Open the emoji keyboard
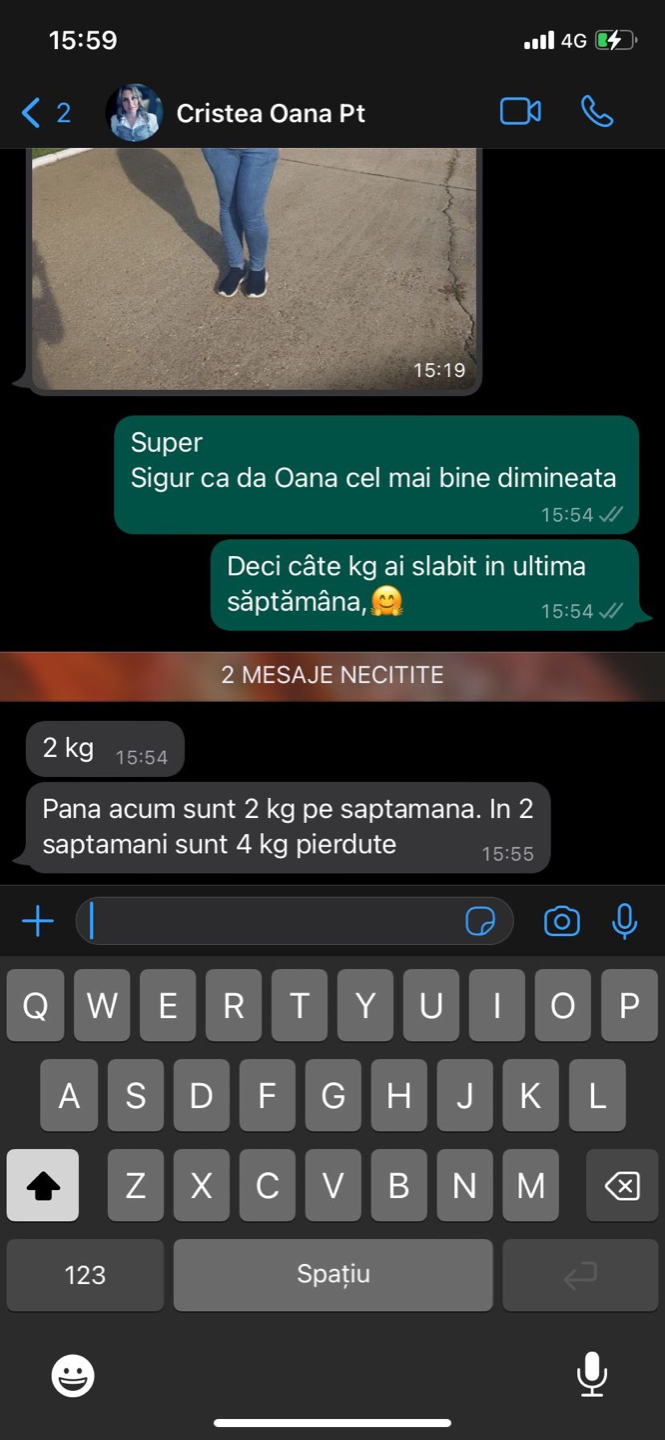Viewport: 665px width, 1440px height. pyautogui.click(x=73, y=1376)
